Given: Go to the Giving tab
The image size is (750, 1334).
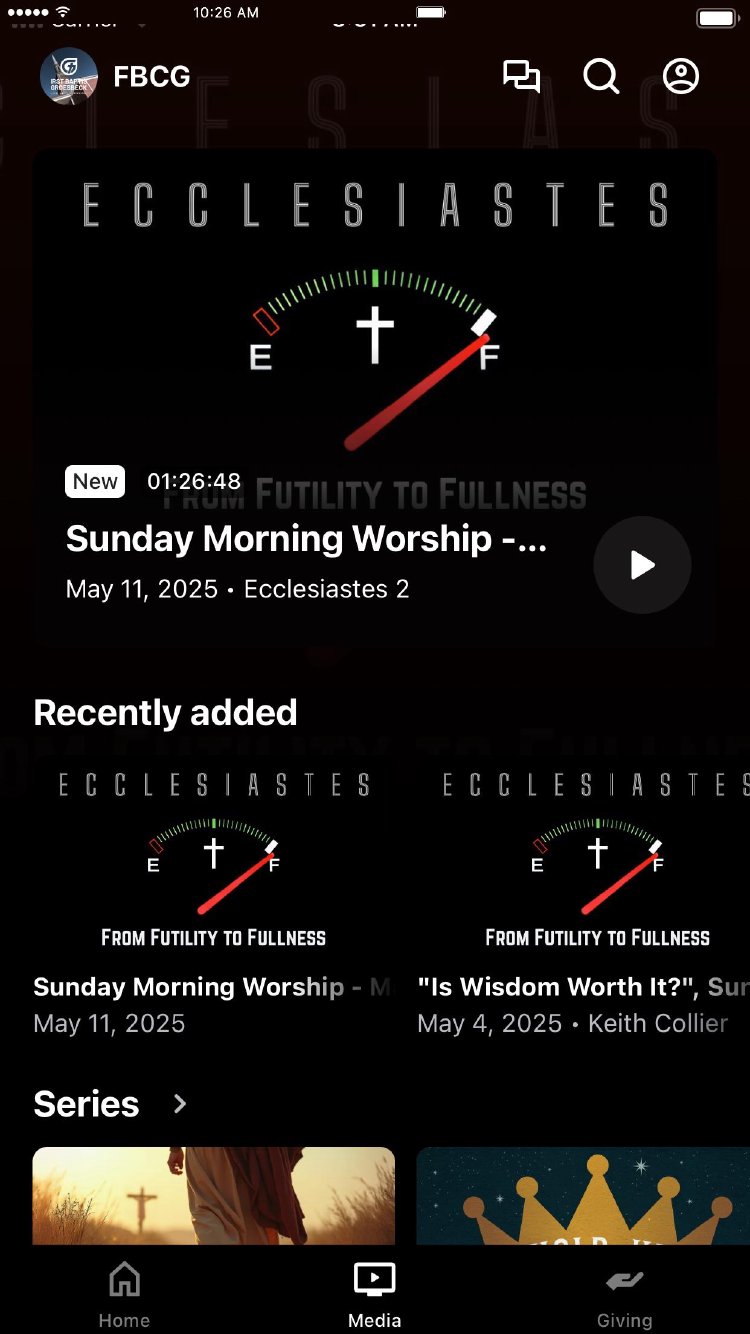Looking at the screenshot, I should 624,1295.
